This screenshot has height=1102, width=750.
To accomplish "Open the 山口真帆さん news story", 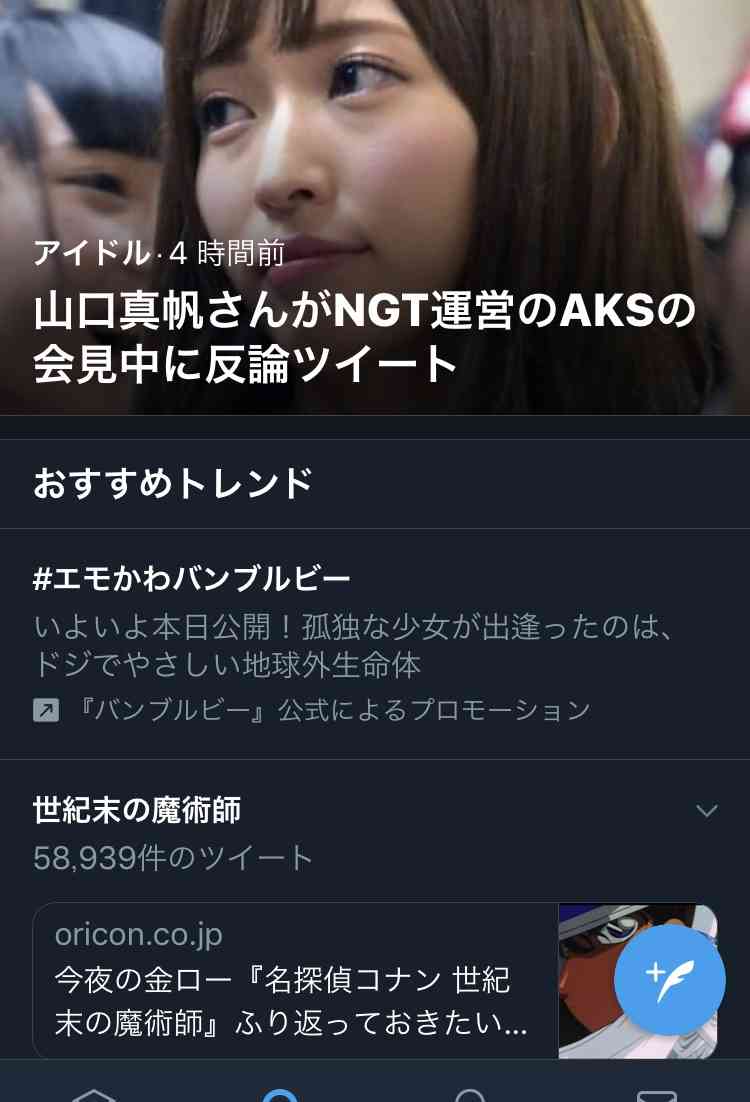I will 365,339.
